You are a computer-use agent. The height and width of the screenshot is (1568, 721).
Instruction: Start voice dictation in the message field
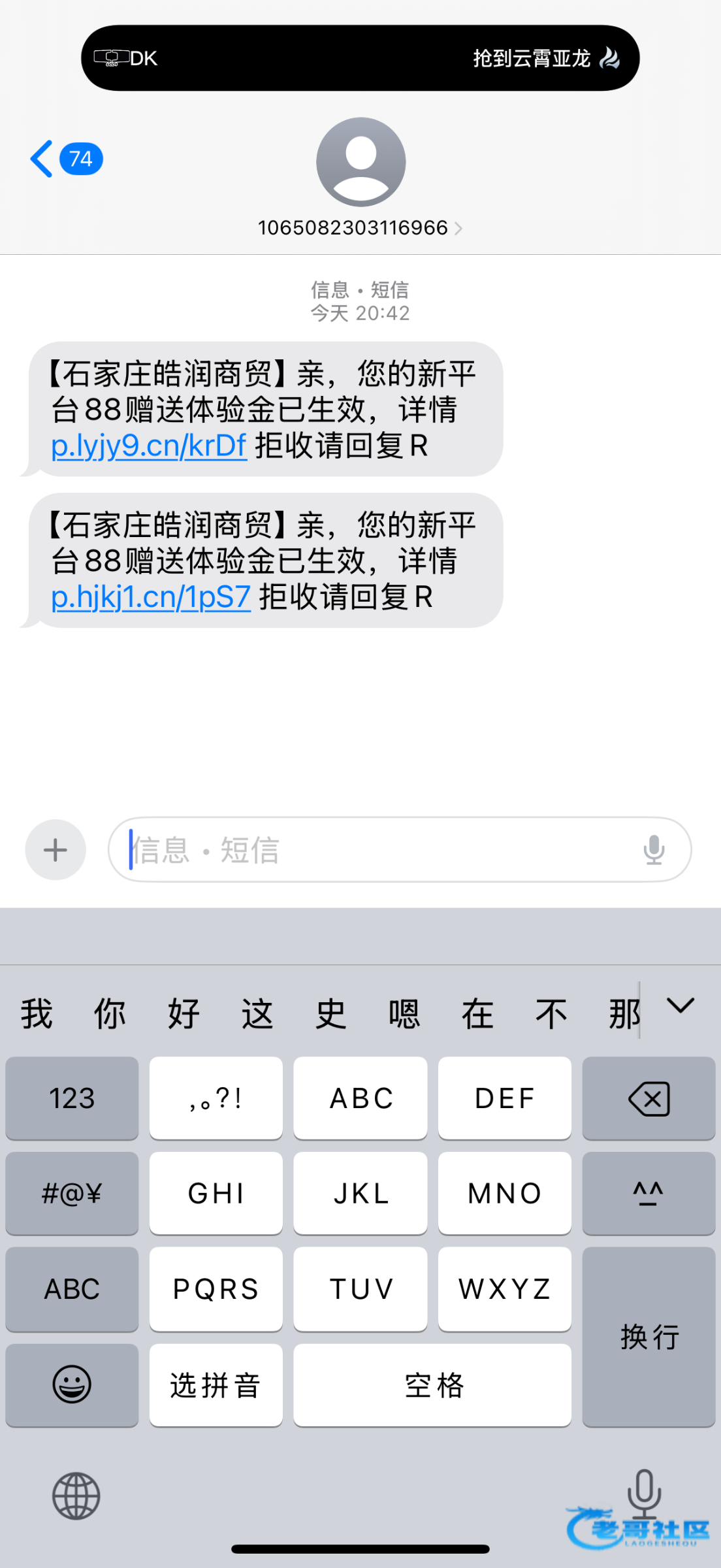tap(654, 850)
